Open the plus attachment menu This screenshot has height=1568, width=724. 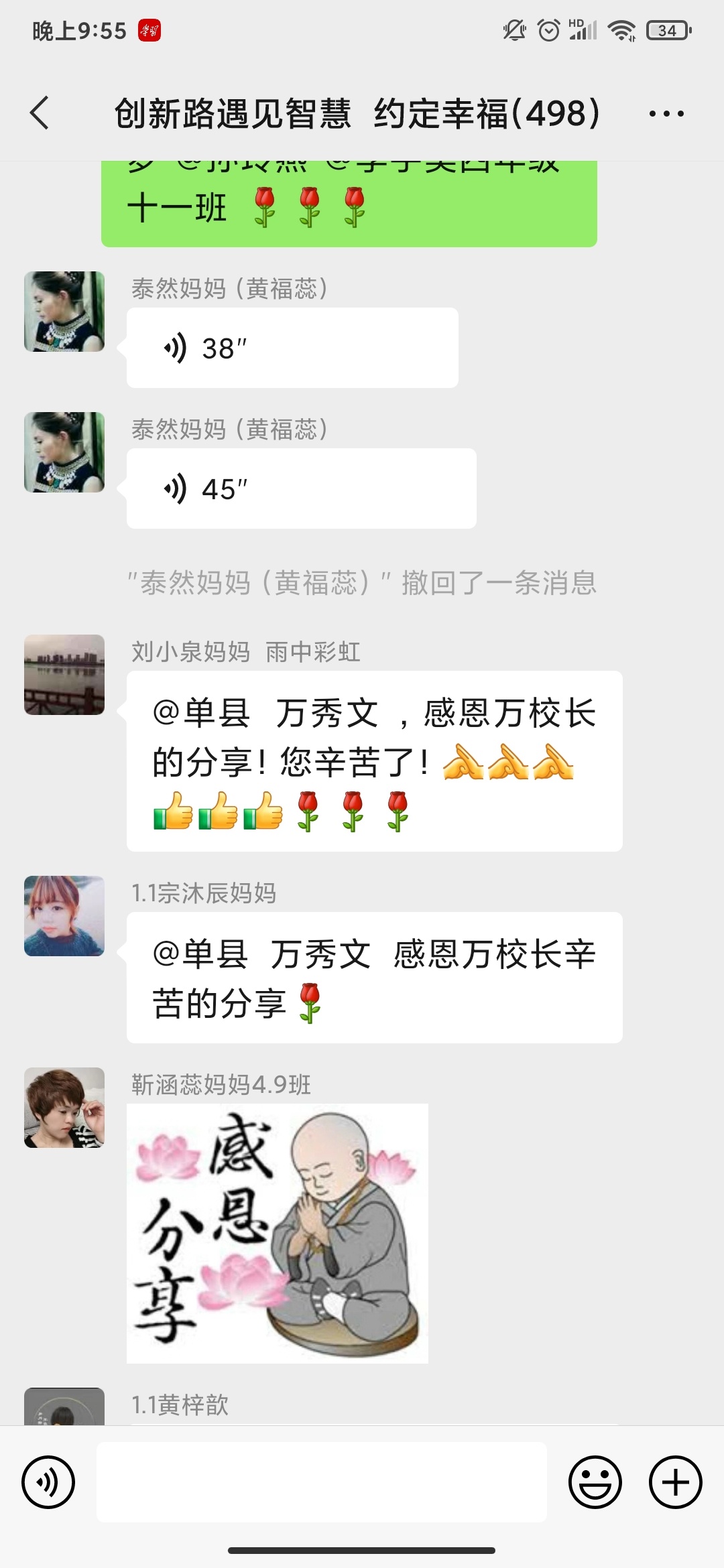click(674, 1482)
